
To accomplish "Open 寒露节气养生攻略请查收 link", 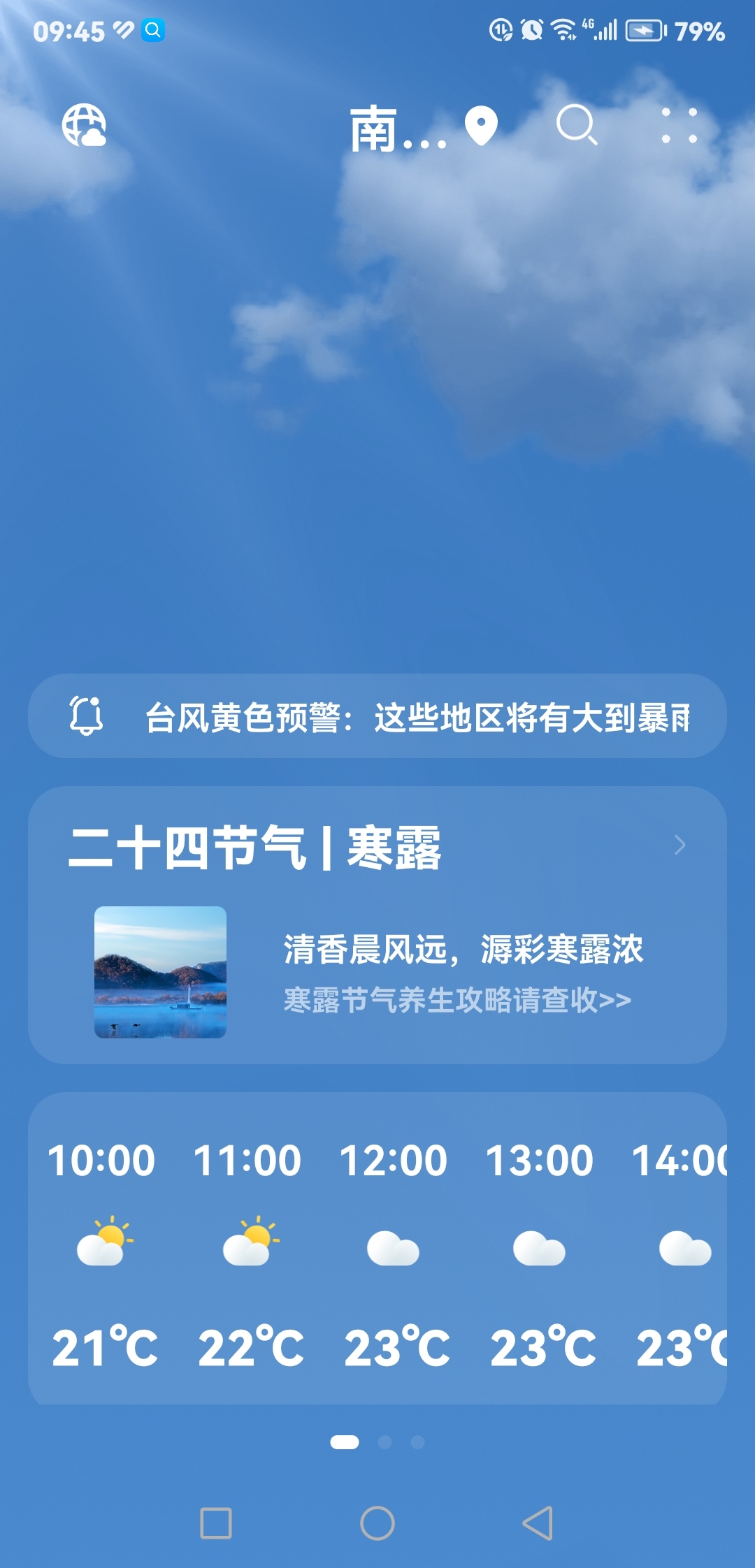I will tap(457, 1000).
